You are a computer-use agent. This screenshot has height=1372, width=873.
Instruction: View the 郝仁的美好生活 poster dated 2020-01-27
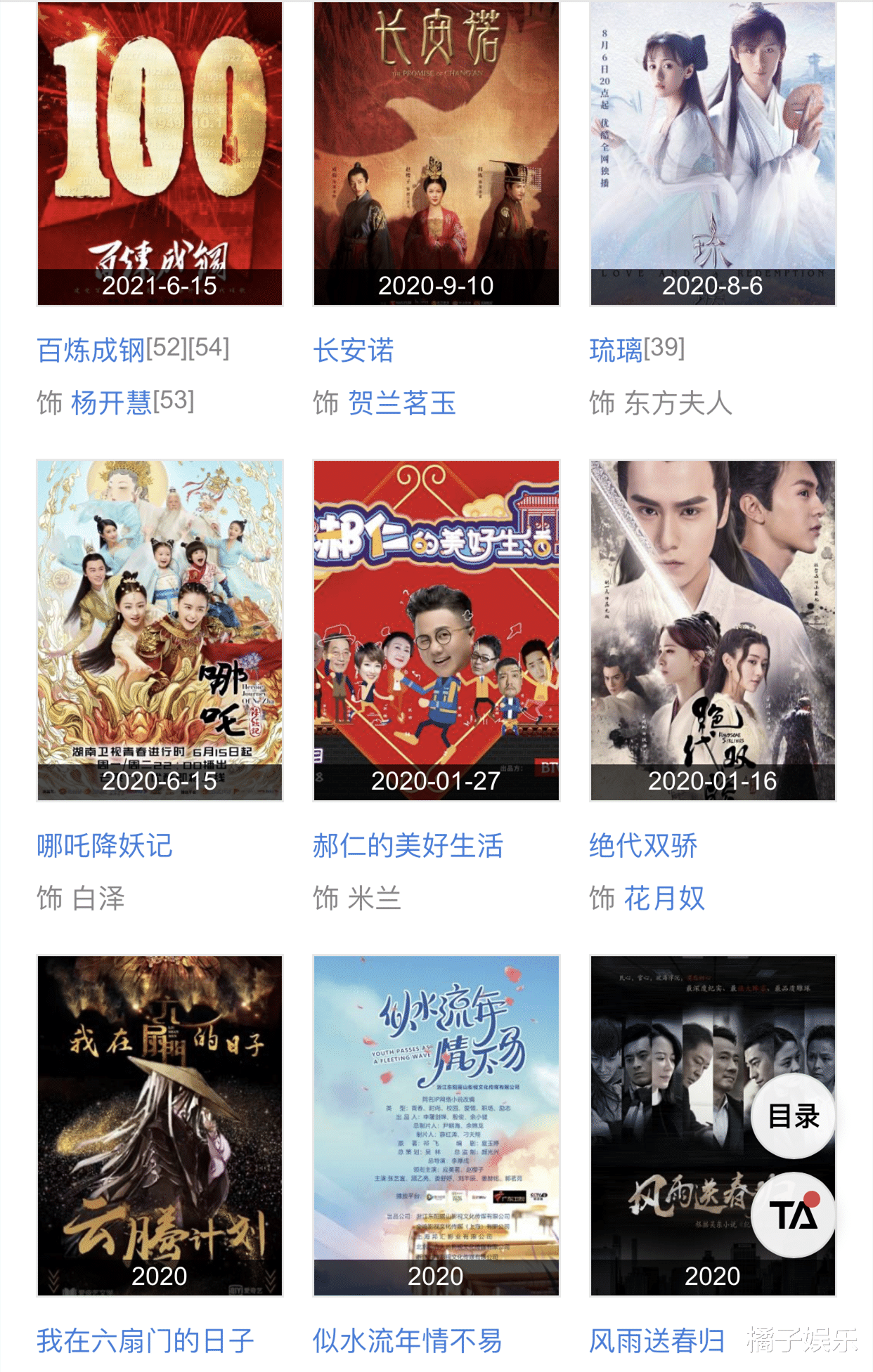(436, 630)
